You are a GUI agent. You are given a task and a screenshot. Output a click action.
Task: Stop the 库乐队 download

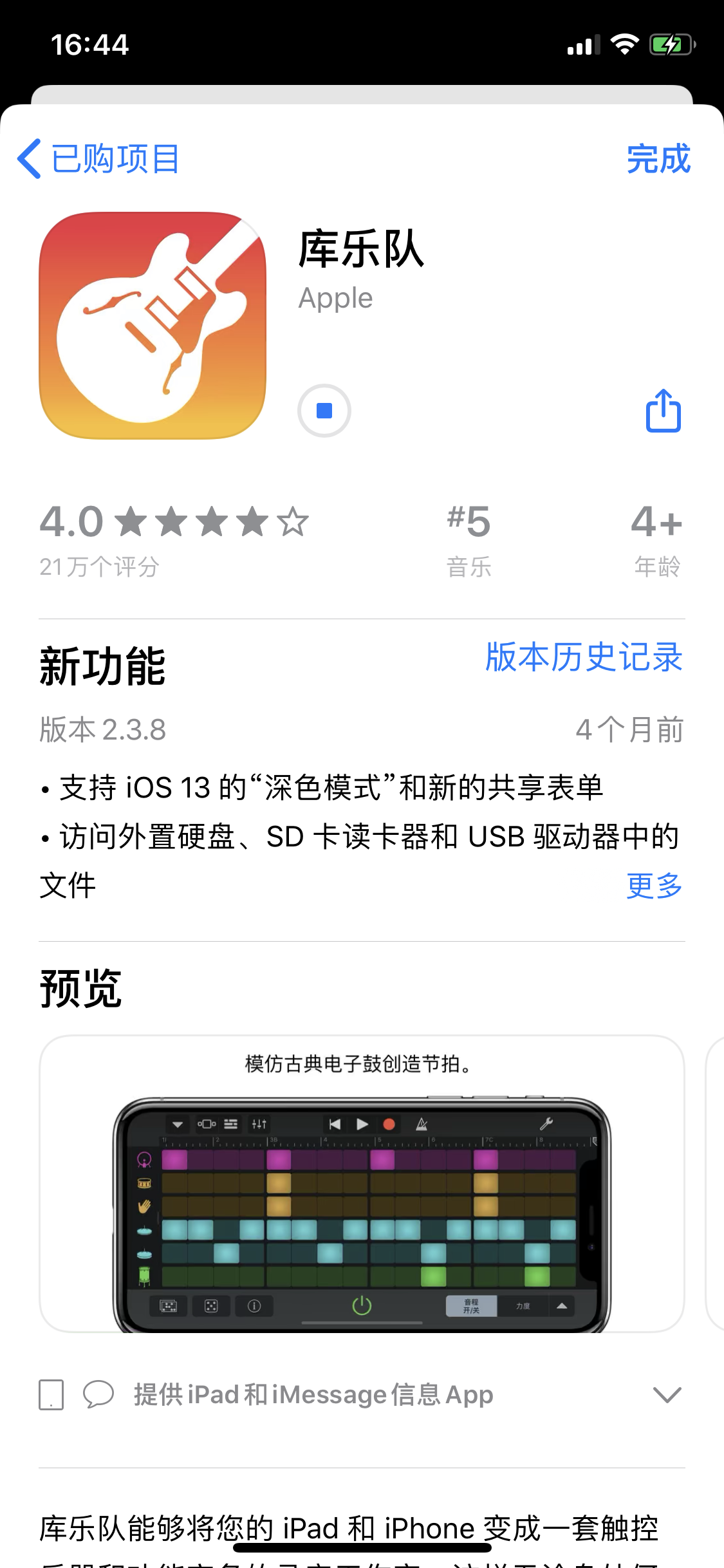324,411
